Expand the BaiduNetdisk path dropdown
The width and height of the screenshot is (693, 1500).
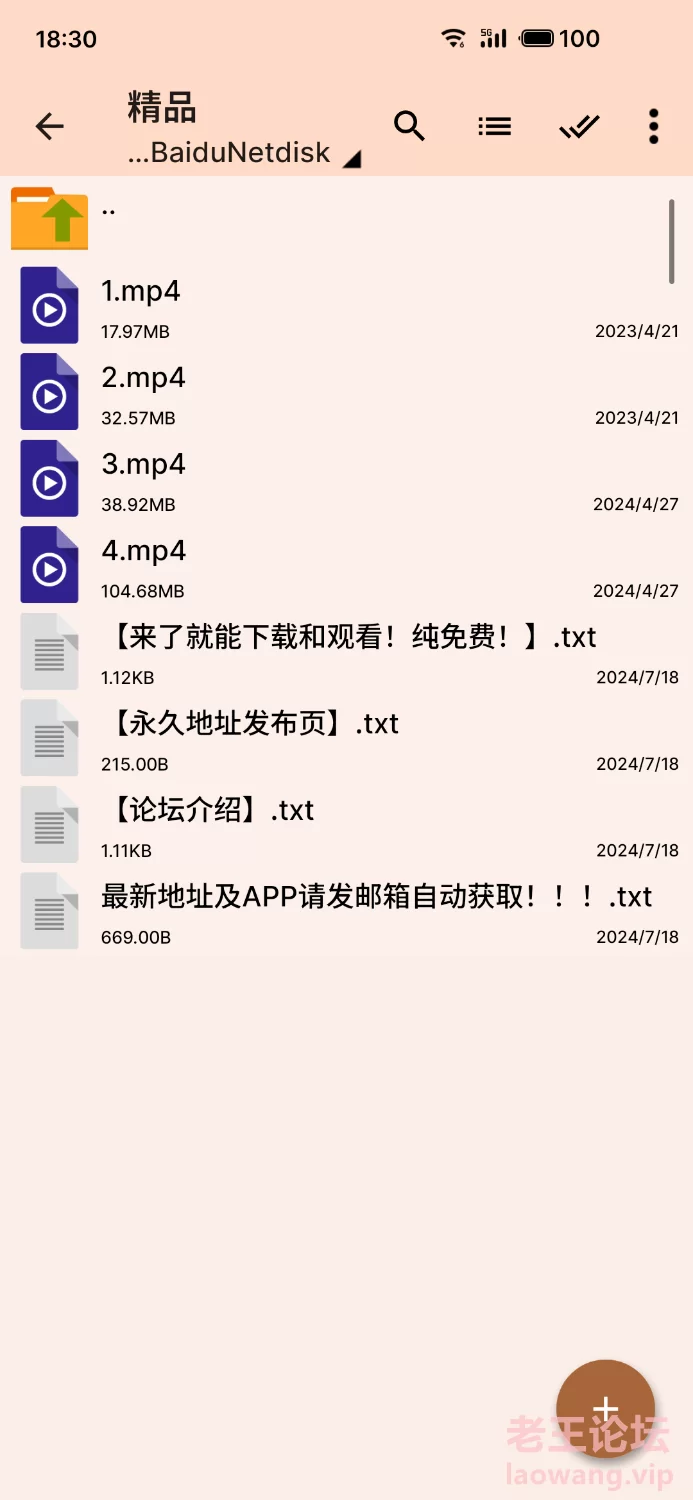[245, 153]
